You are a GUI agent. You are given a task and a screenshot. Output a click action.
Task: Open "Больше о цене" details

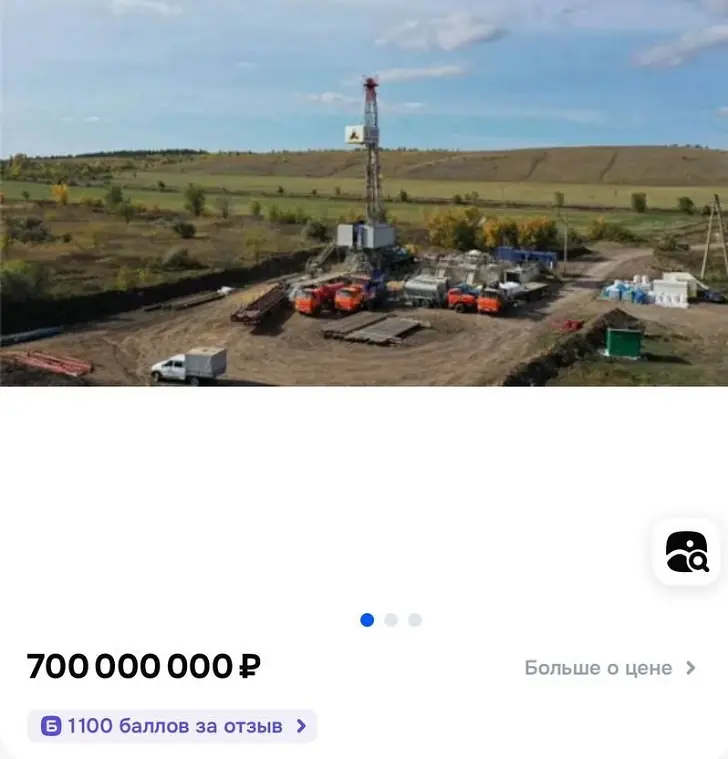(610, 668)
